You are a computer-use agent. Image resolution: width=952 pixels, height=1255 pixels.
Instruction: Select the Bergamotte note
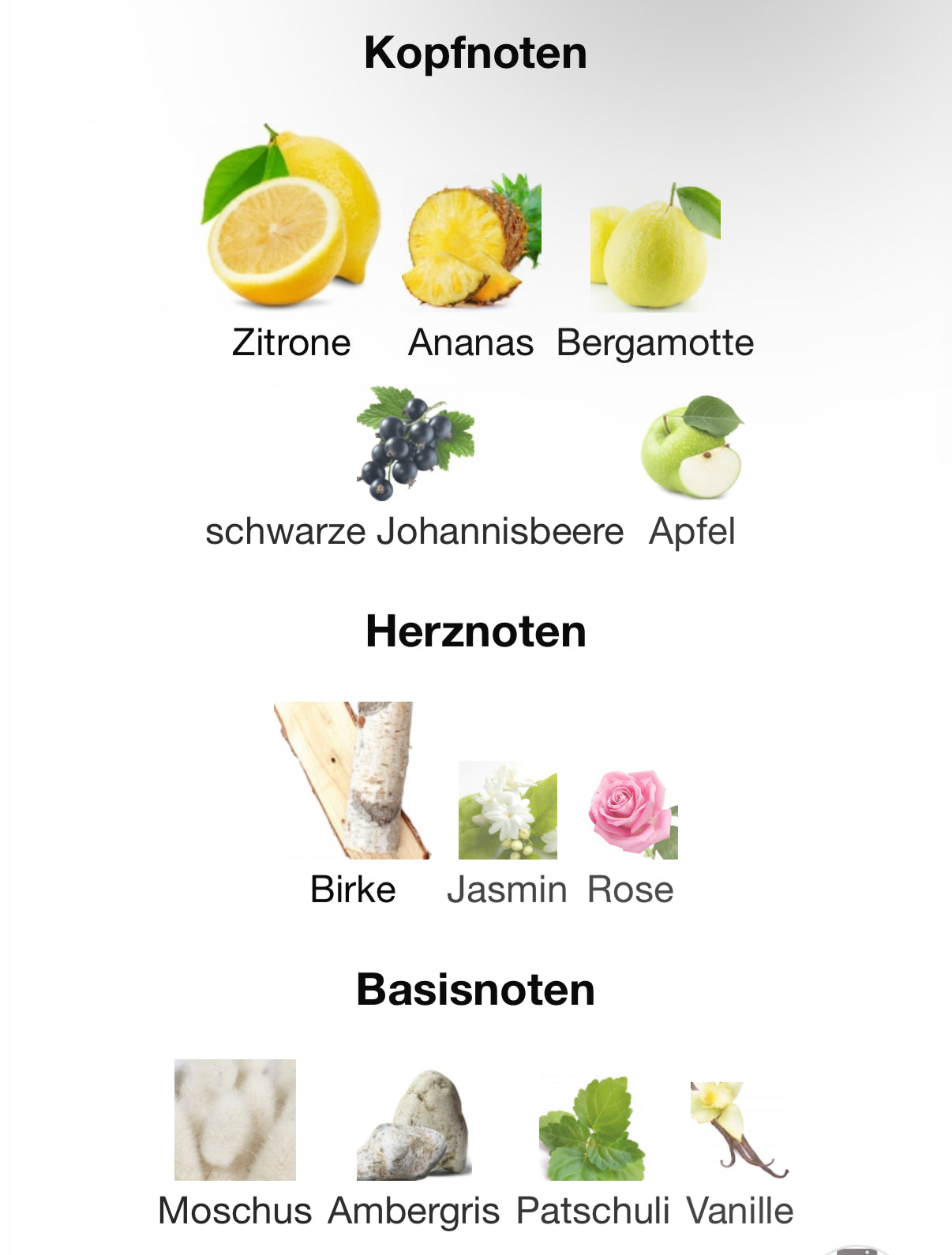point(655,247)
